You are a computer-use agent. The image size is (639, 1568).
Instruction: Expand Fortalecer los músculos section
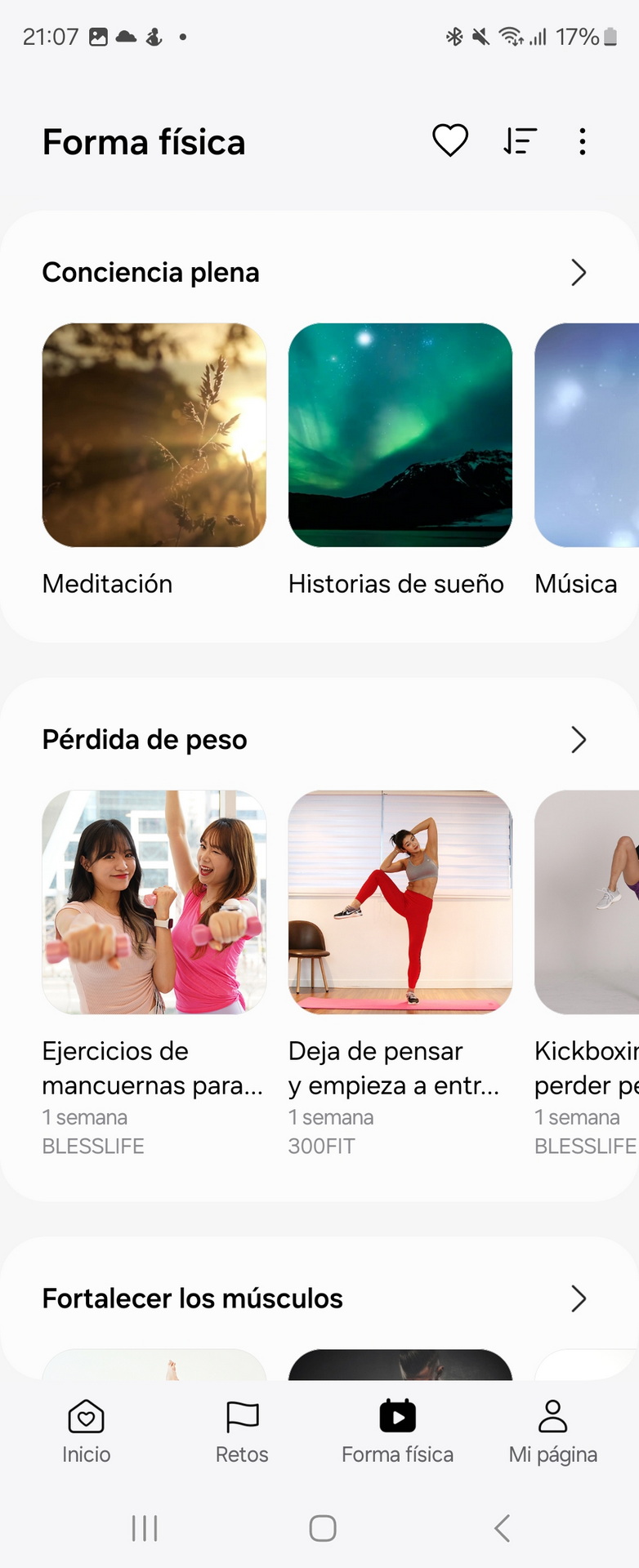pos(579,1298)
